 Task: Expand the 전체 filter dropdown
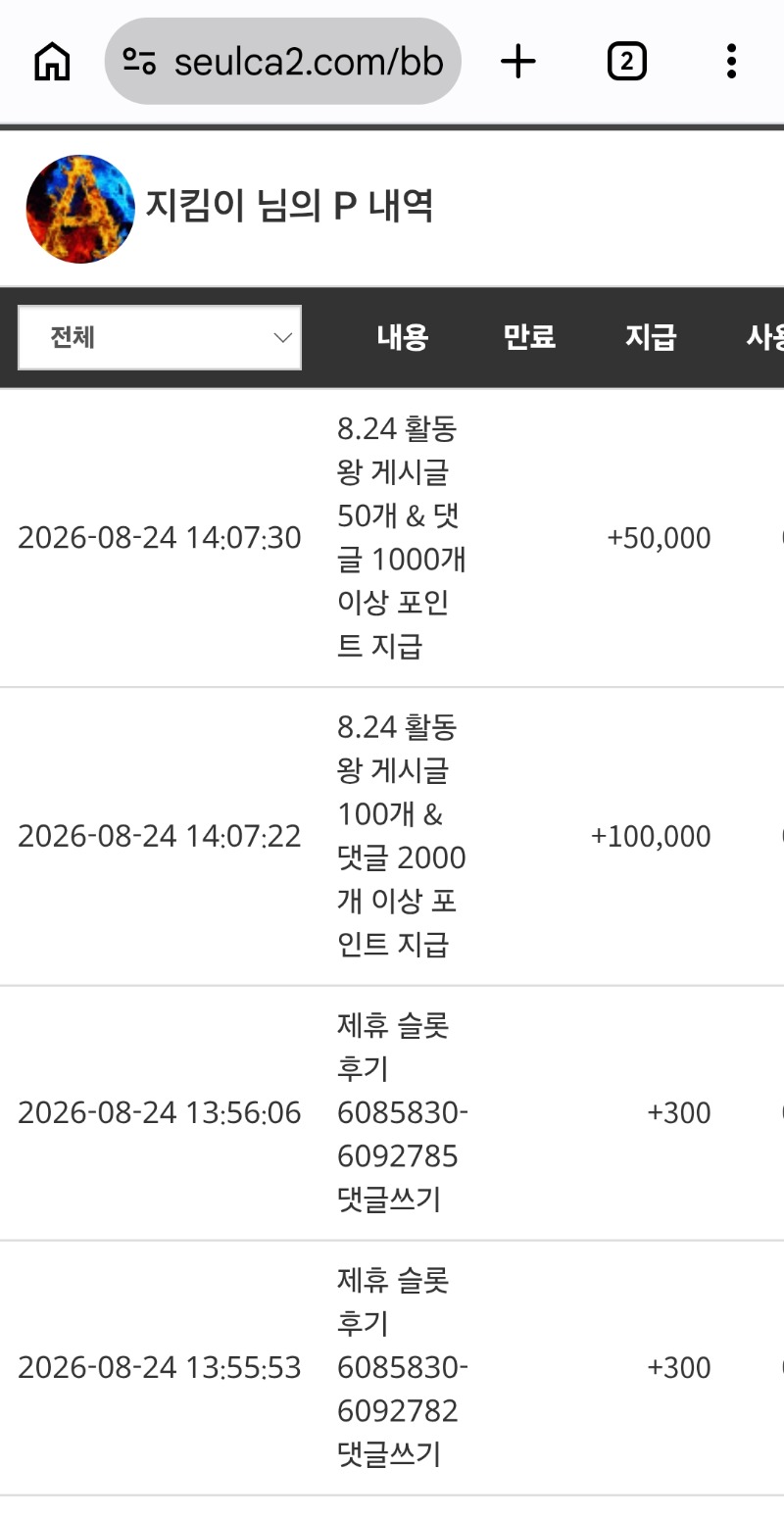coord(160,338)
